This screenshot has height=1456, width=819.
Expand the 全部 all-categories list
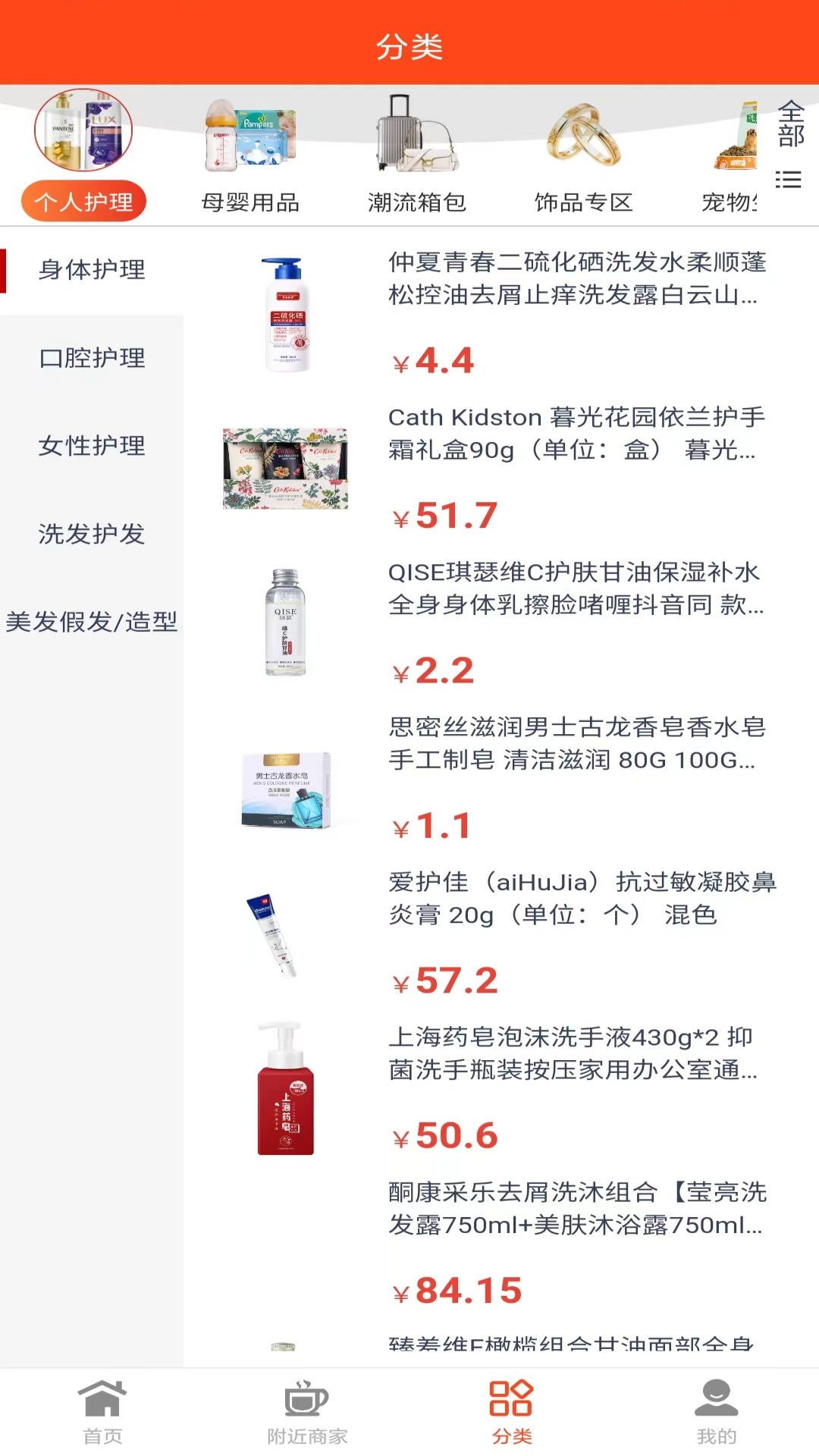click(x=789, y=144)
